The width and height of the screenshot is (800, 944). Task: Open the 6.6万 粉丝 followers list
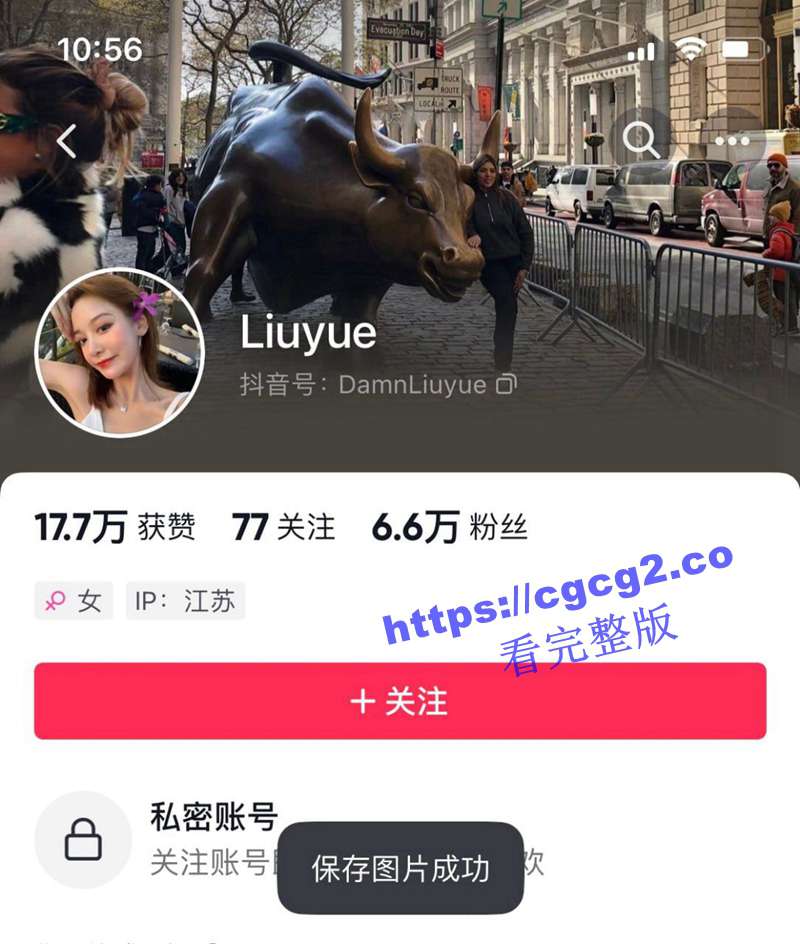point(449,527)
